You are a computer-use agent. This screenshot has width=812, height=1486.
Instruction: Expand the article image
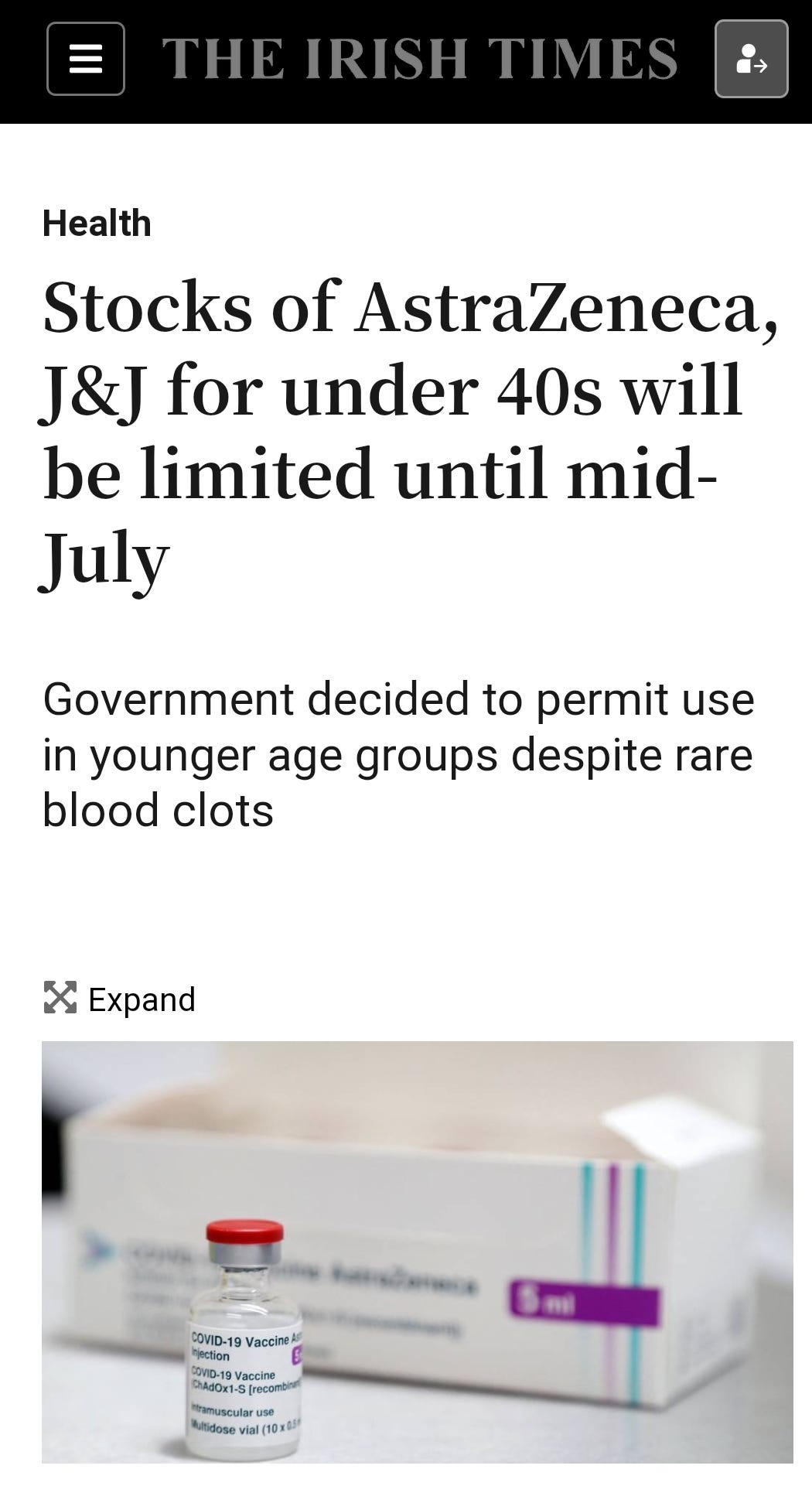click(x=120, y=999)
